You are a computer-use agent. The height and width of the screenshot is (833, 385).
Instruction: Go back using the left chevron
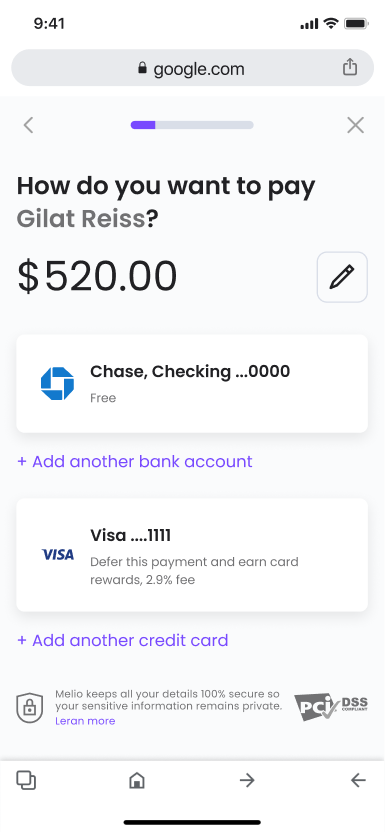(29, 125)
